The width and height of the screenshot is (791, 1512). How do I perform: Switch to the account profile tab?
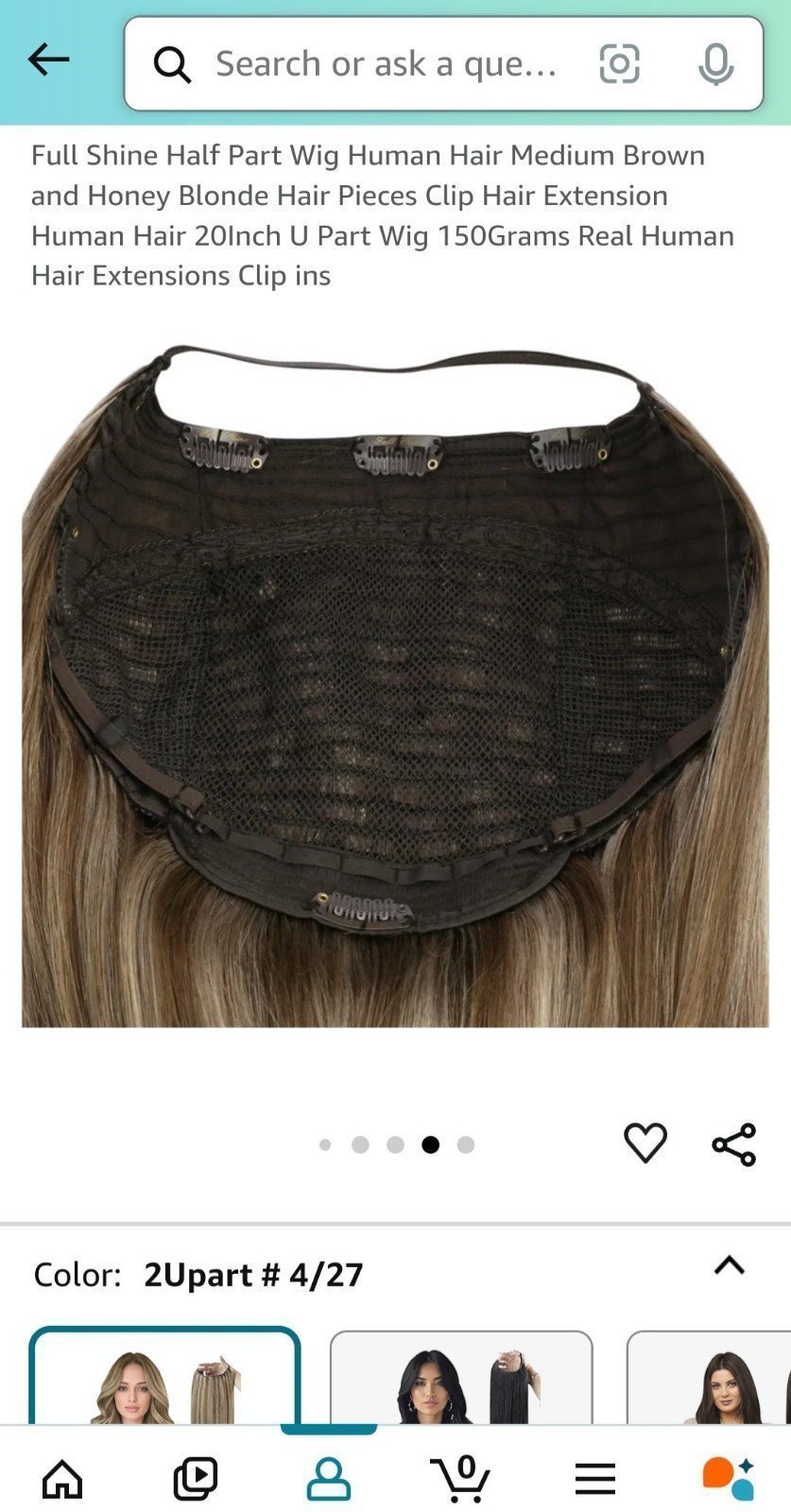click(x=328, y=1478)
